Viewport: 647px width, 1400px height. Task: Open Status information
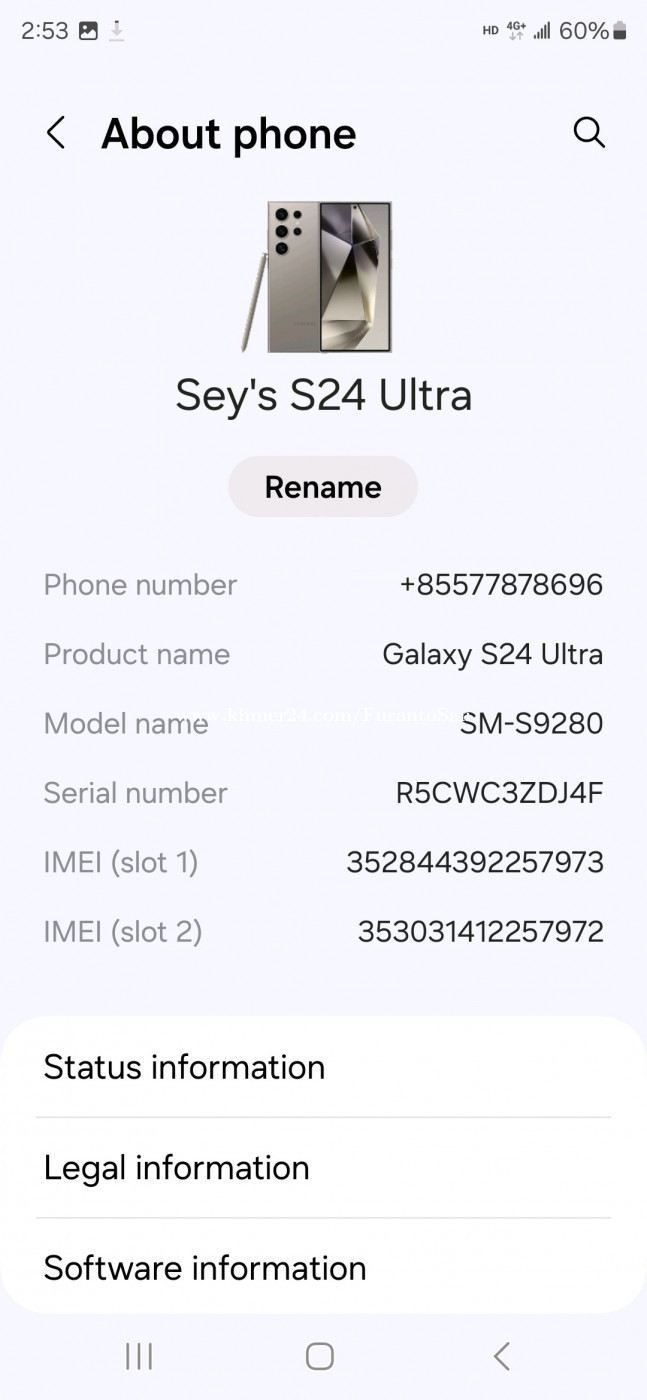(x=323, y=1067)
